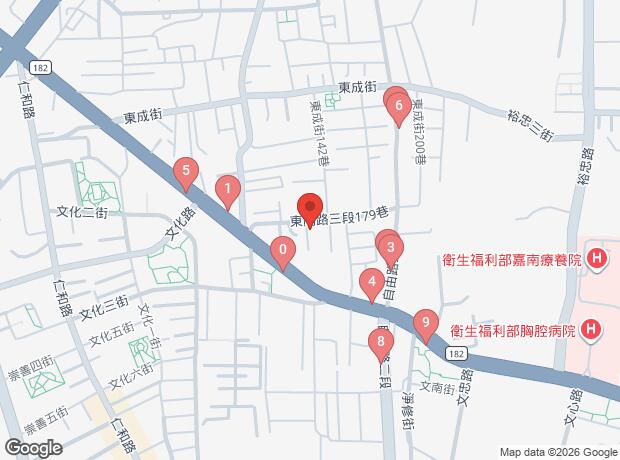Select map marker number 0
This screenshot has width=620, height=460.
click(283, 253)
